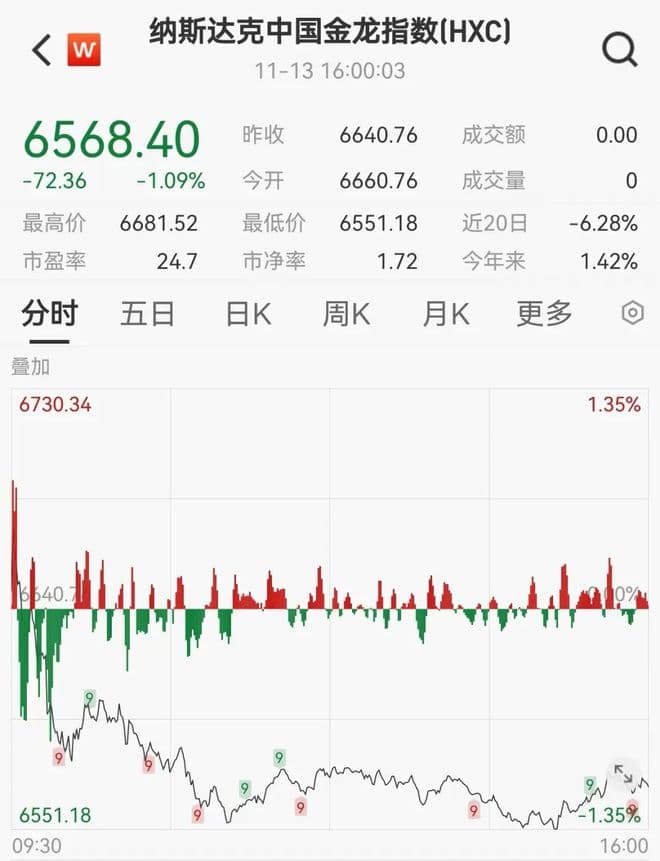Open chart settings hexagon icon
660x861 pixels.
click(632, 314)
